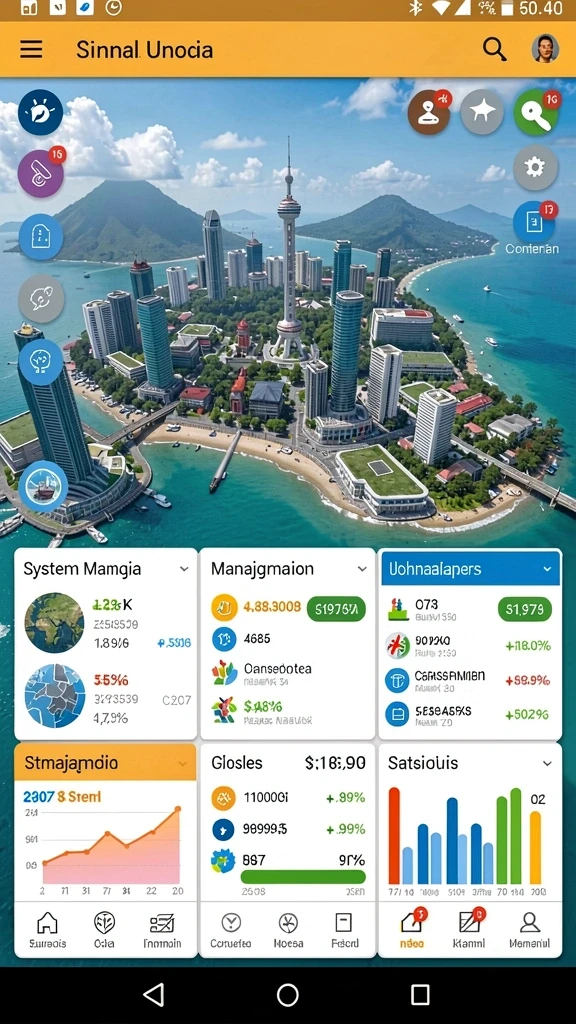Switch to the Oda tab
The height and width of the screenshot is (1024, 576).
pyautogui.click(x=104, y=930)
